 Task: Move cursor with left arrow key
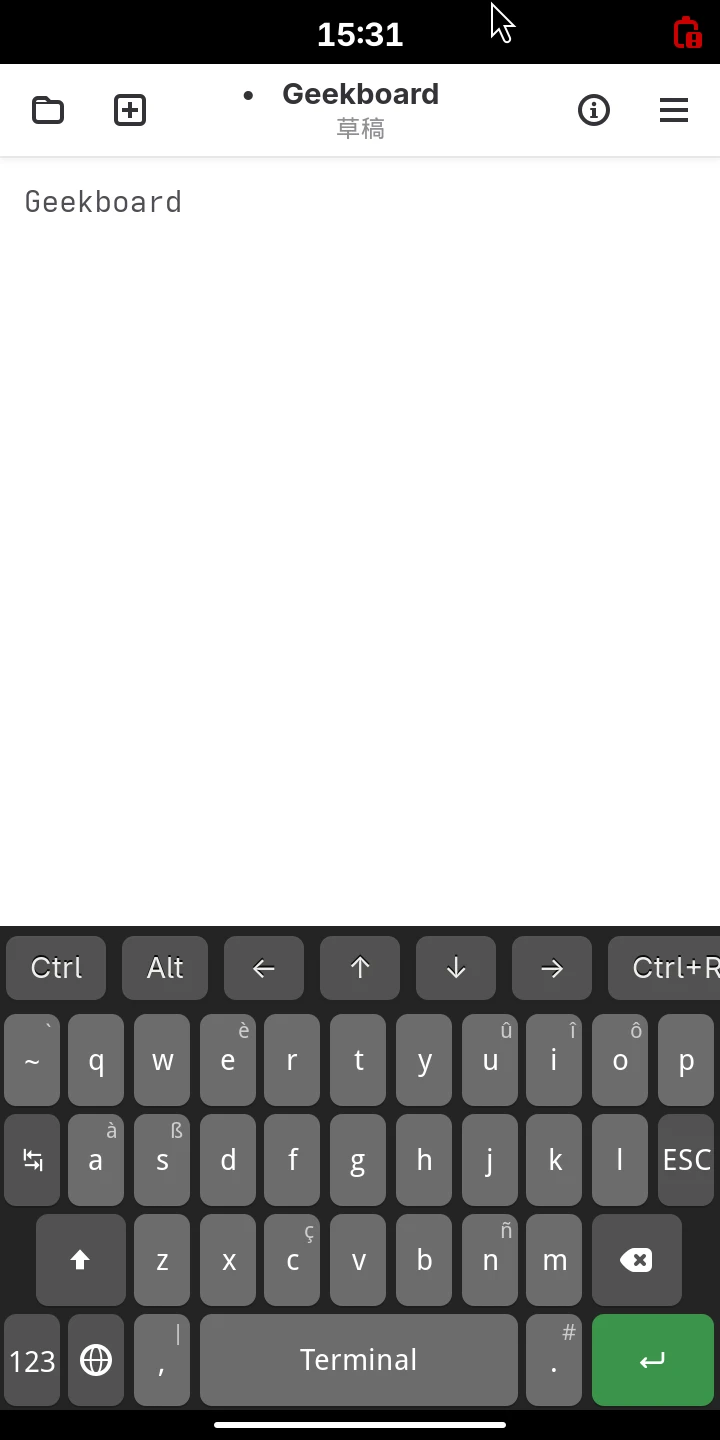coord(264,968)
